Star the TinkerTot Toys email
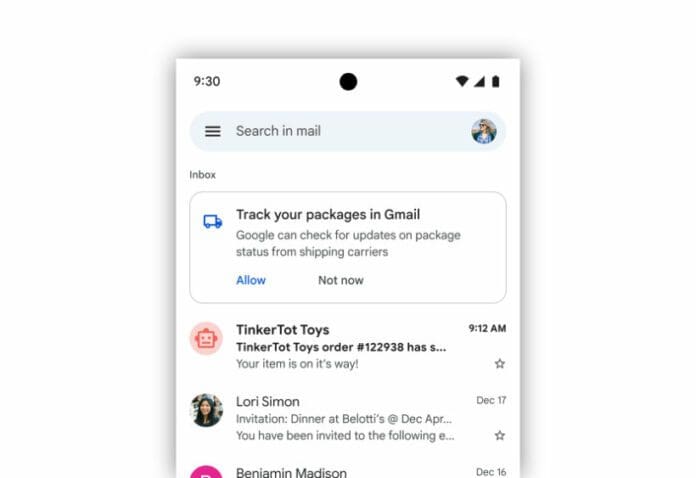Image resolution: width=696 pixels, height=478 pixels. (500, 363)
